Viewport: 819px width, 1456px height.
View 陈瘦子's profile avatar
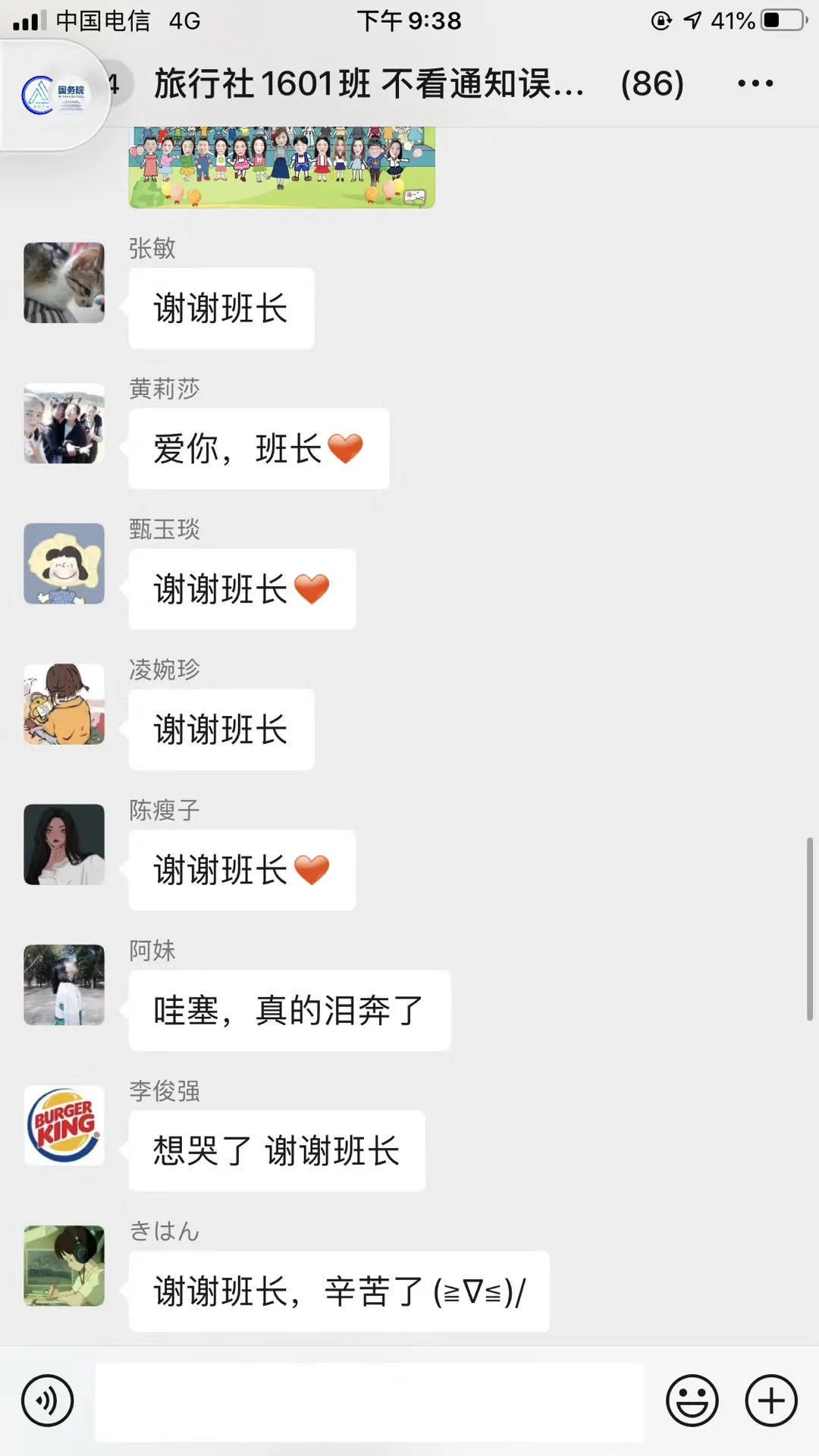64,844
